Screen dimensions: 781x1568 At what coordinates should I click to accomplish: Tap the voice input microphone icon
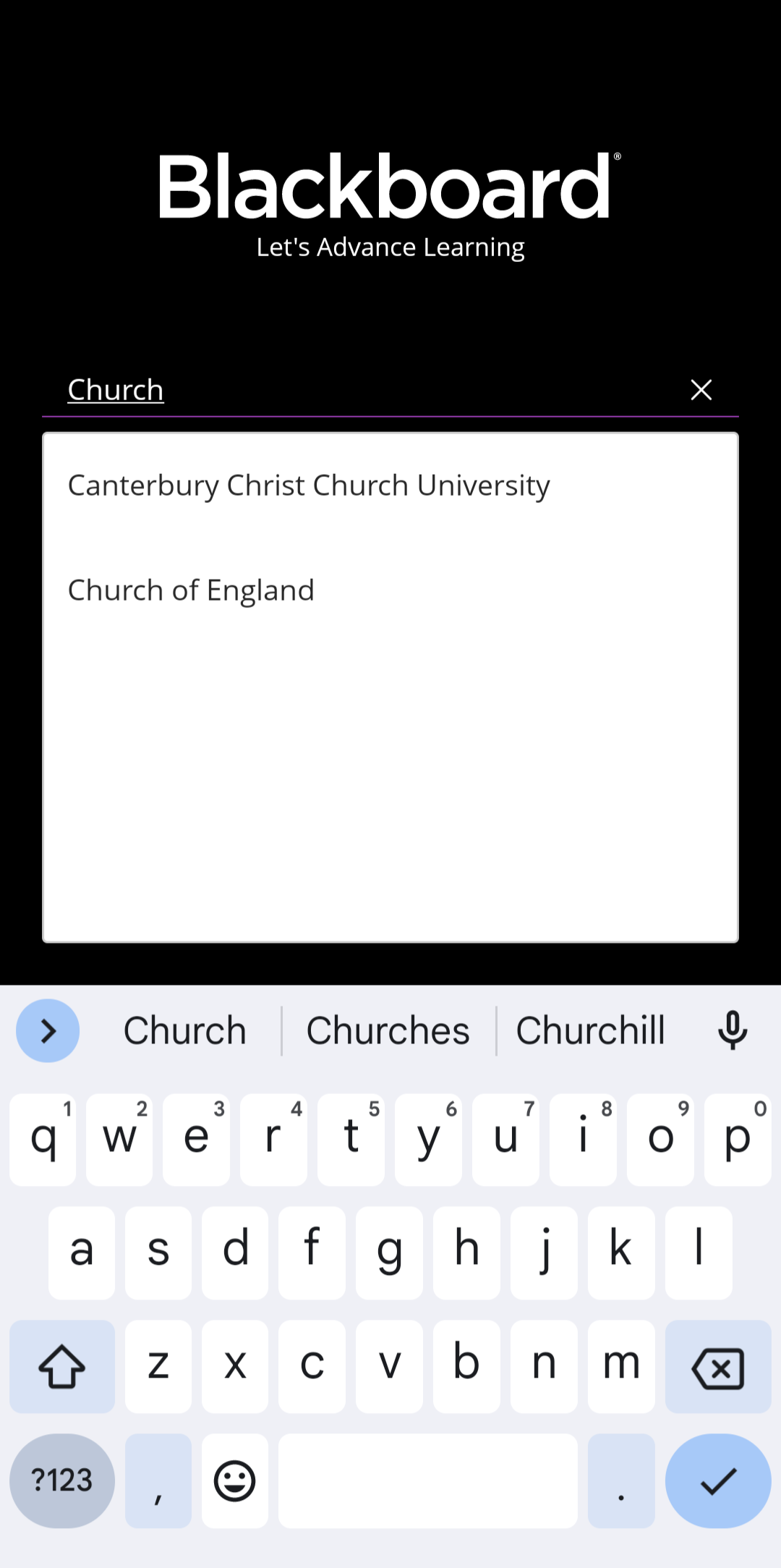click(732, 1030)
